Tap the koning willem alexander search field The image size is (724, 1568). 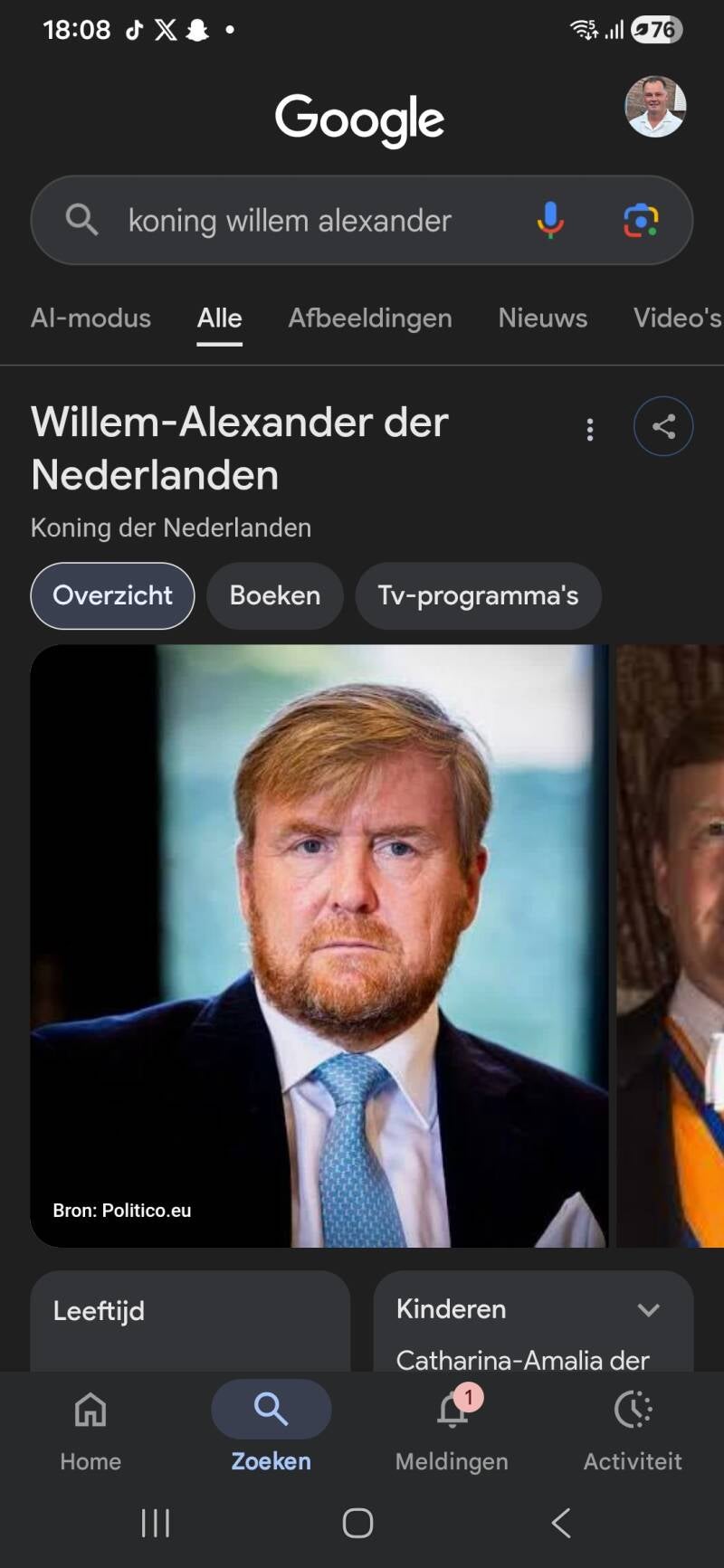290,220
